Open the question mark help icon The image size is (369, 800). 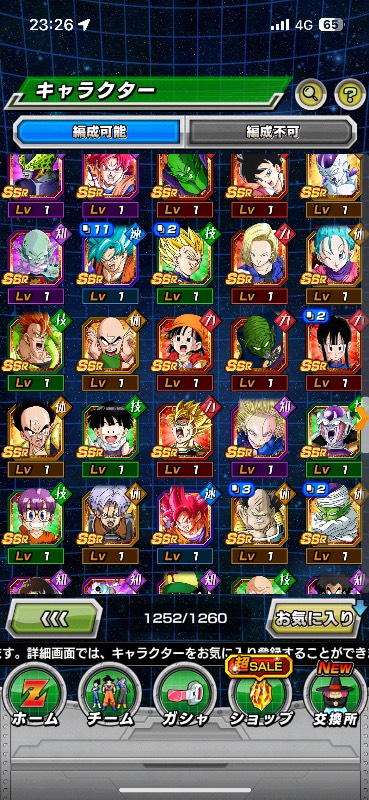[x=350, y=94]
